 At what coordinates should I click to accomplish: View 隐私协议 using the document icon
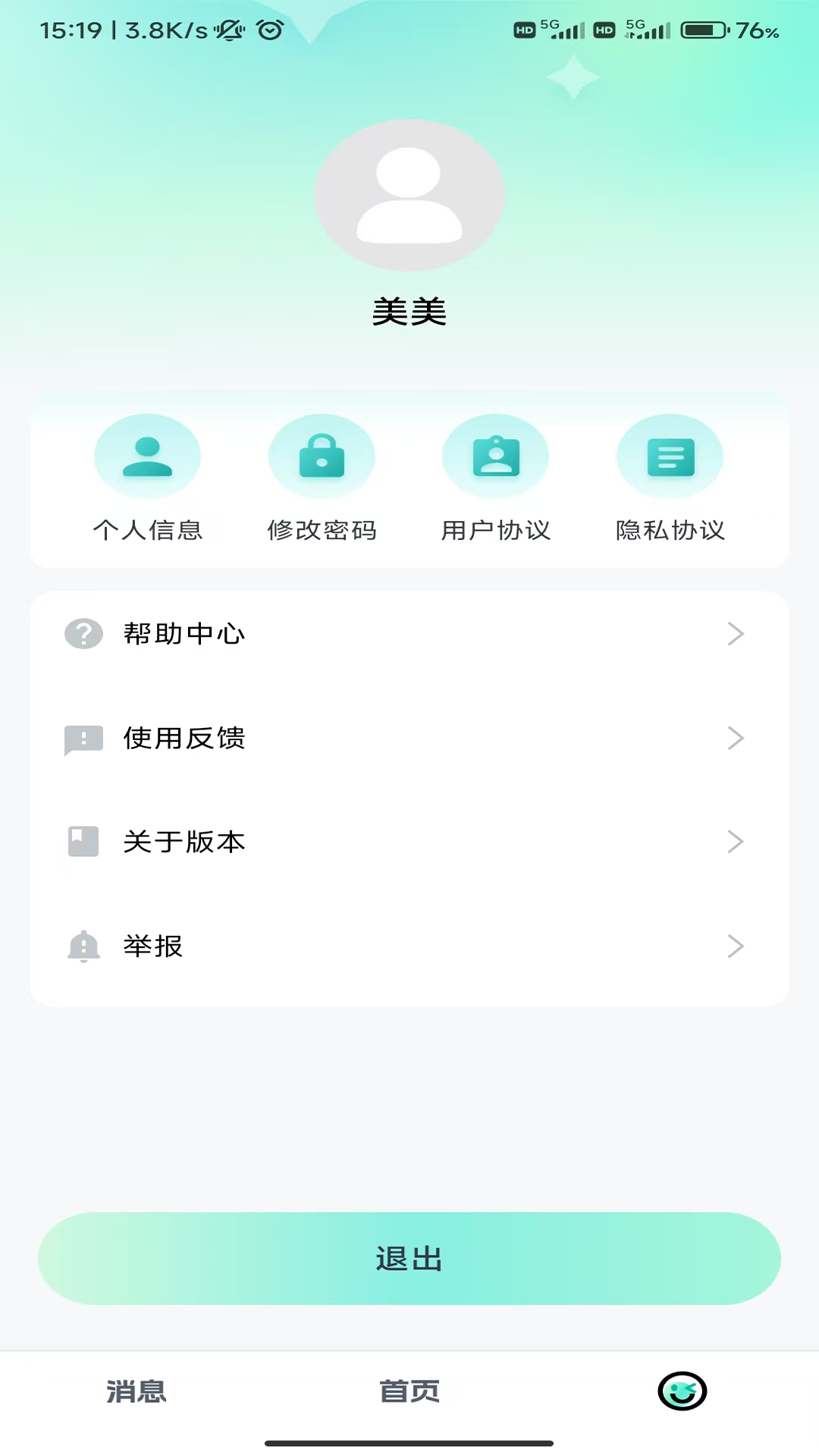pyautogui.click(x=670, y=456)
